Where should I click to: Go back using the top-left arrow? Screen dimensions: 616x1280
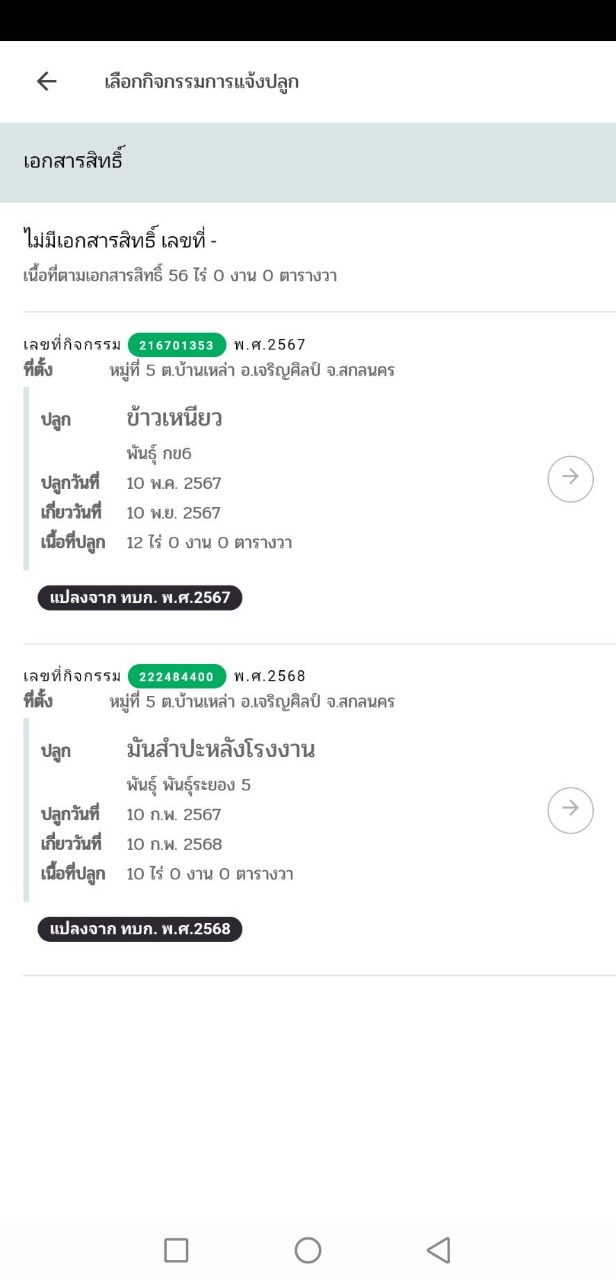tap(46, 82)
